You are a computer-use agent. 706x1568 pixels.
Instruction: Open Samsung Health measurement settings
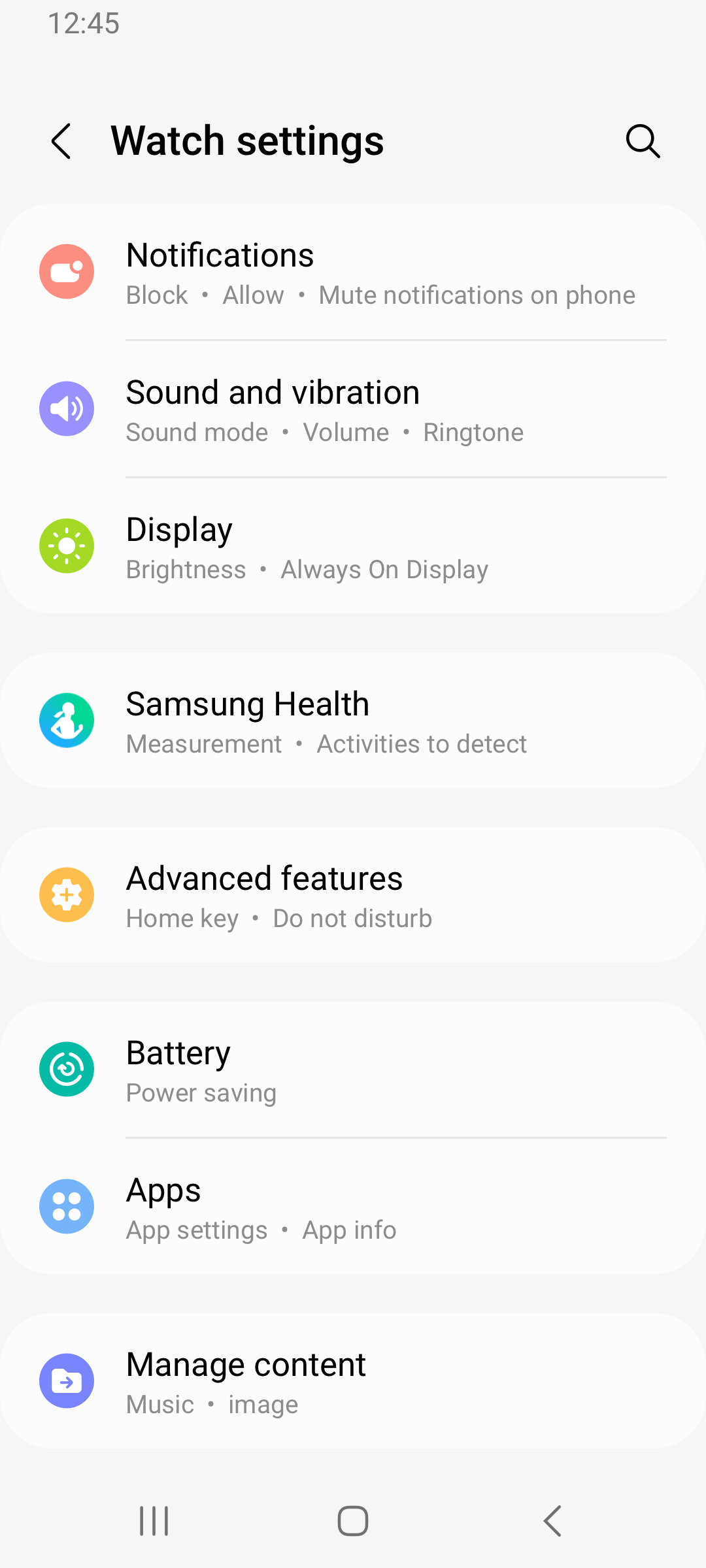click(x=248, y=704)
